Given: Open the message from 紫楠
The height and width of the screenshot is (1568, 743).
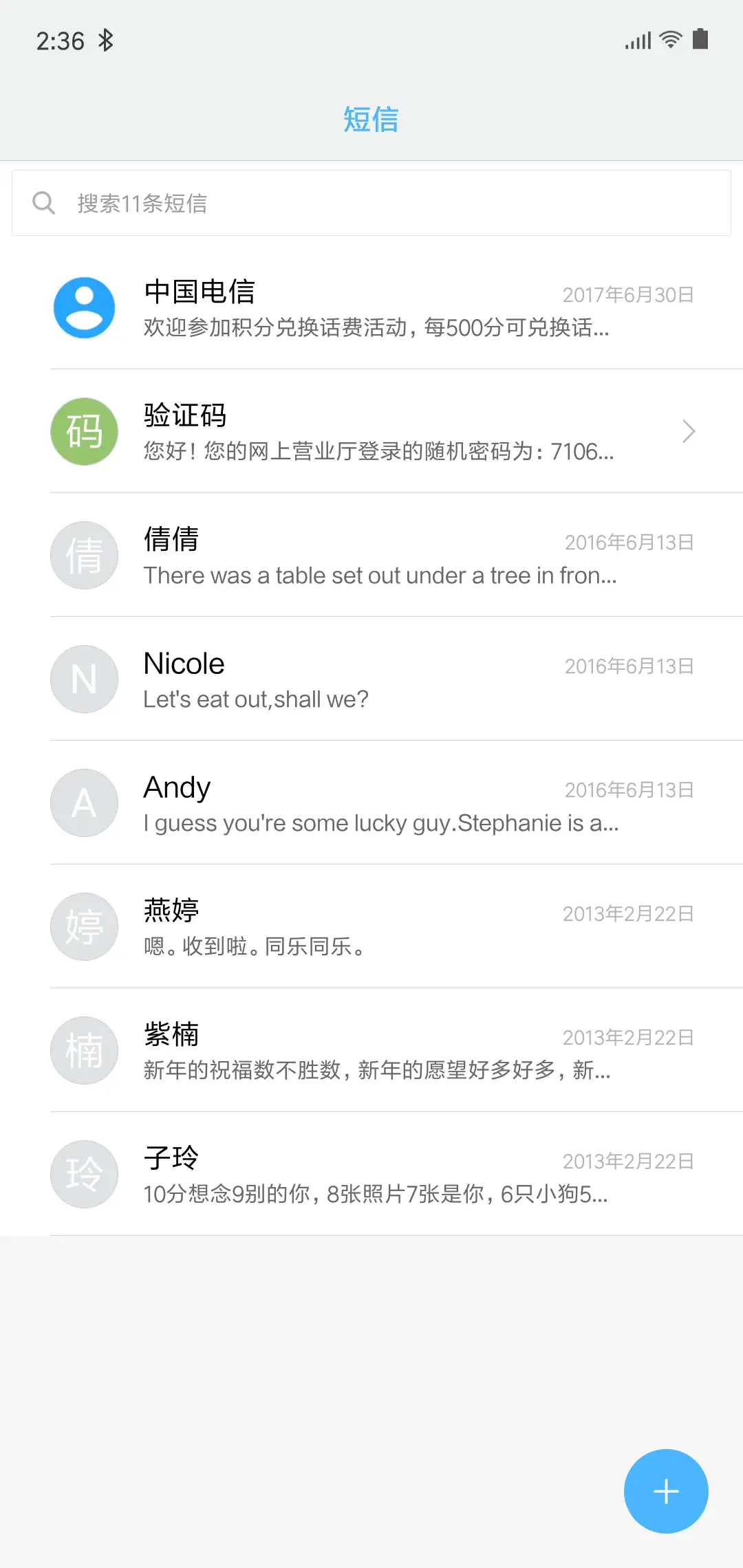Looking at the screenshot, I should (x=371, y=1051).
